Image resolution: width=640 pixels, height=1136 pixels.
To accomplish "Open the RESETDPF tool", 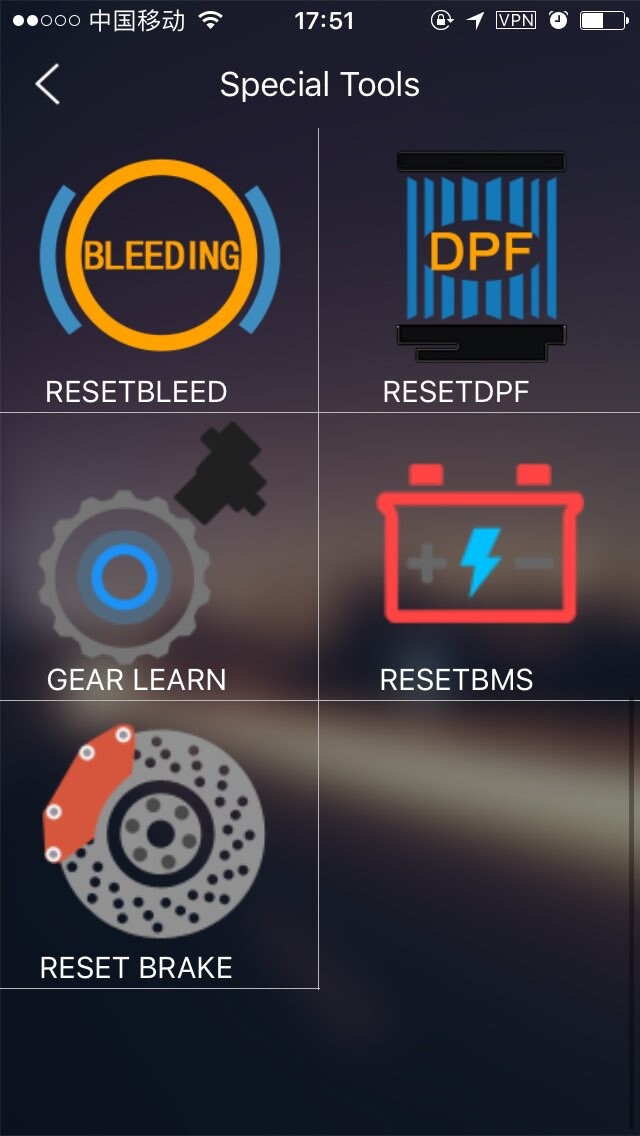I will 479,270.
